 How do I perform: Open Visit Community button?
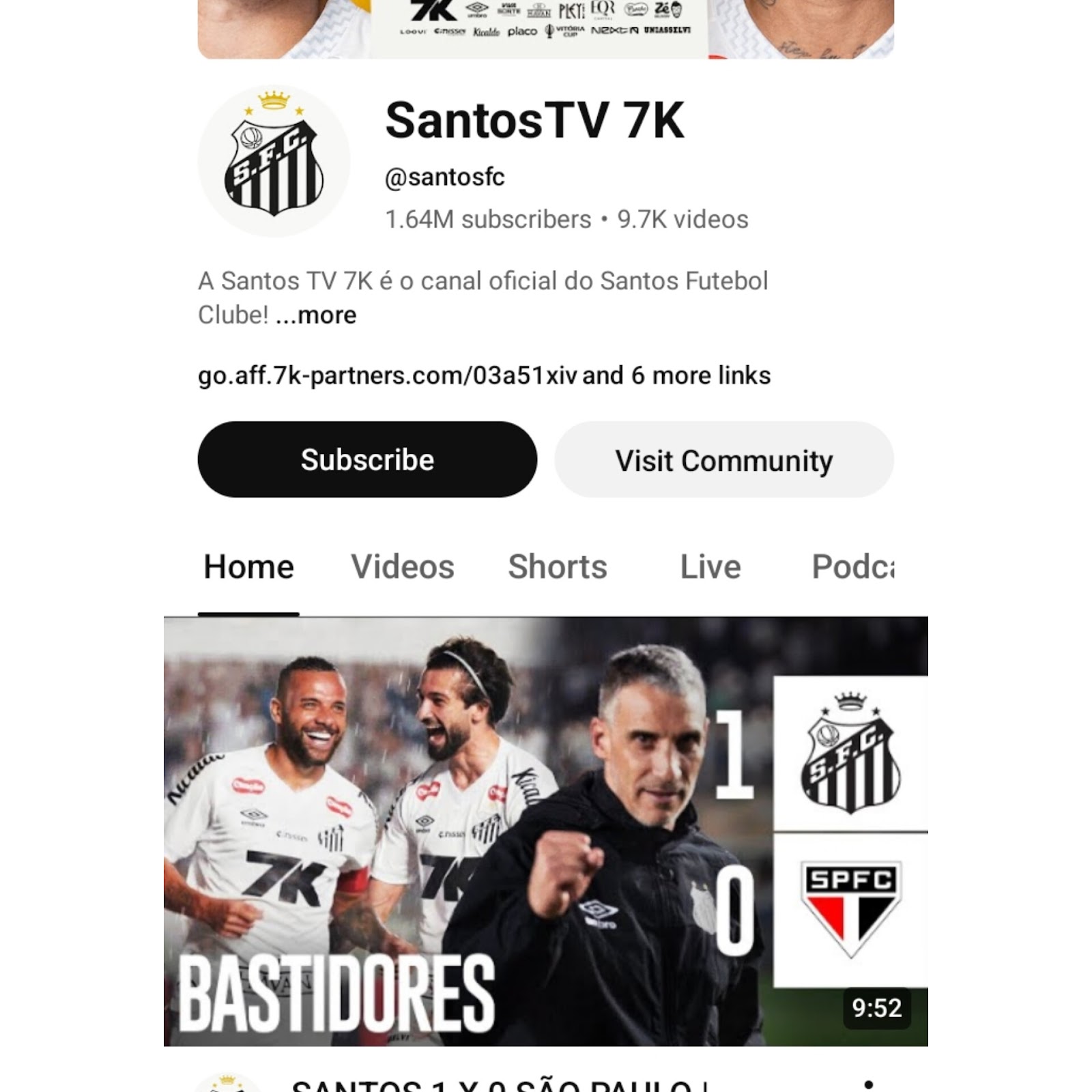723,459
